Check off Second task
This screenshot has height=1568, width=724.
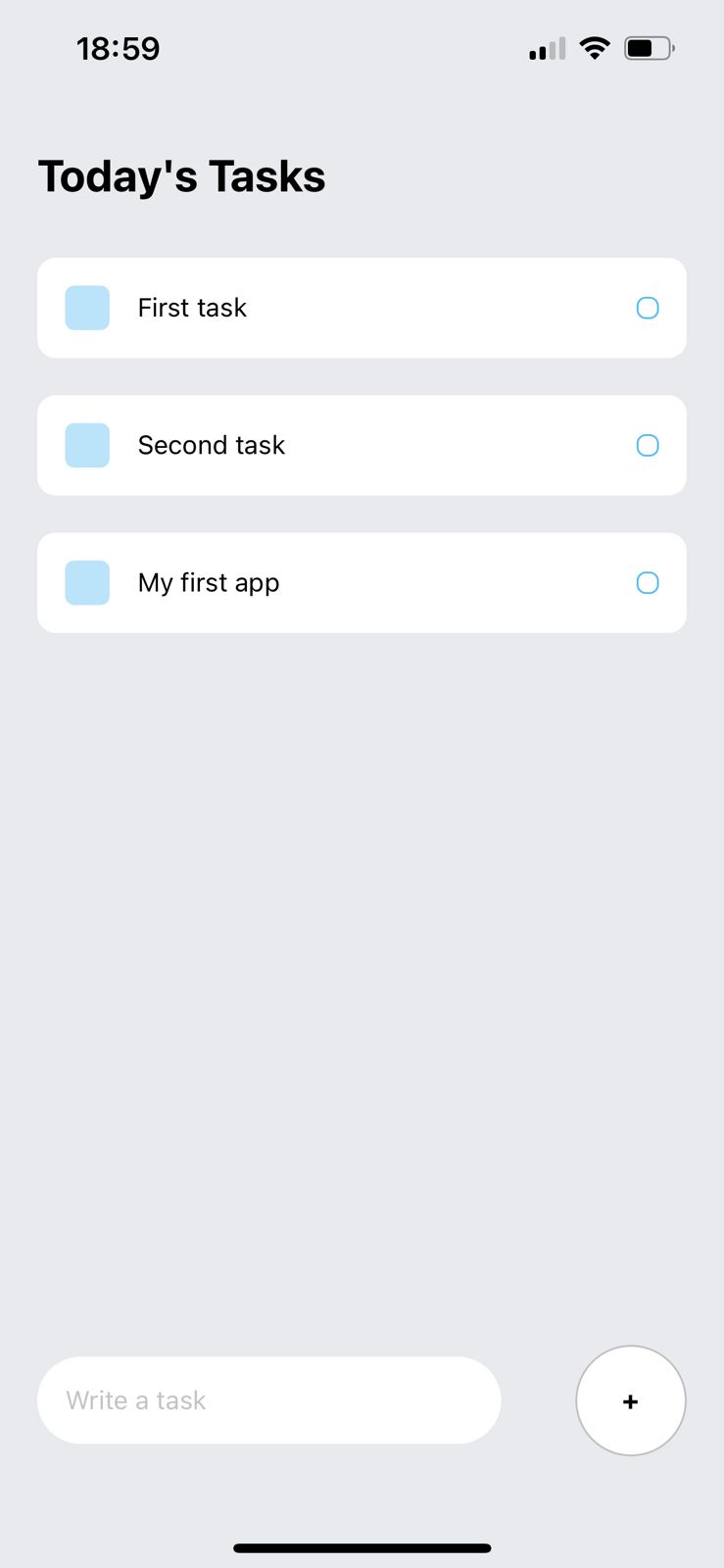click(x=648, y=445)
